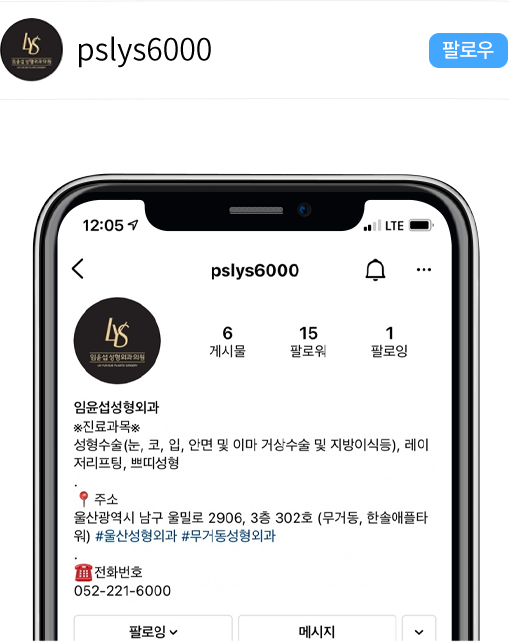Tap the LYS profile avatar in the header
509x642 pixels.
click(x=32, y=50)
